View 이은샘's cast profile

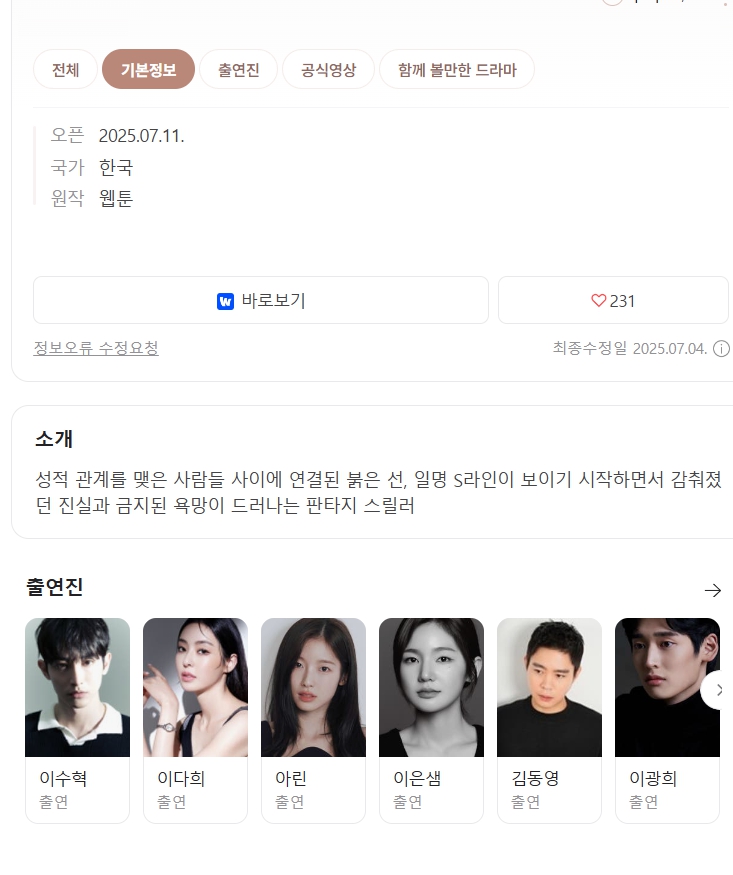click(431, 720)
